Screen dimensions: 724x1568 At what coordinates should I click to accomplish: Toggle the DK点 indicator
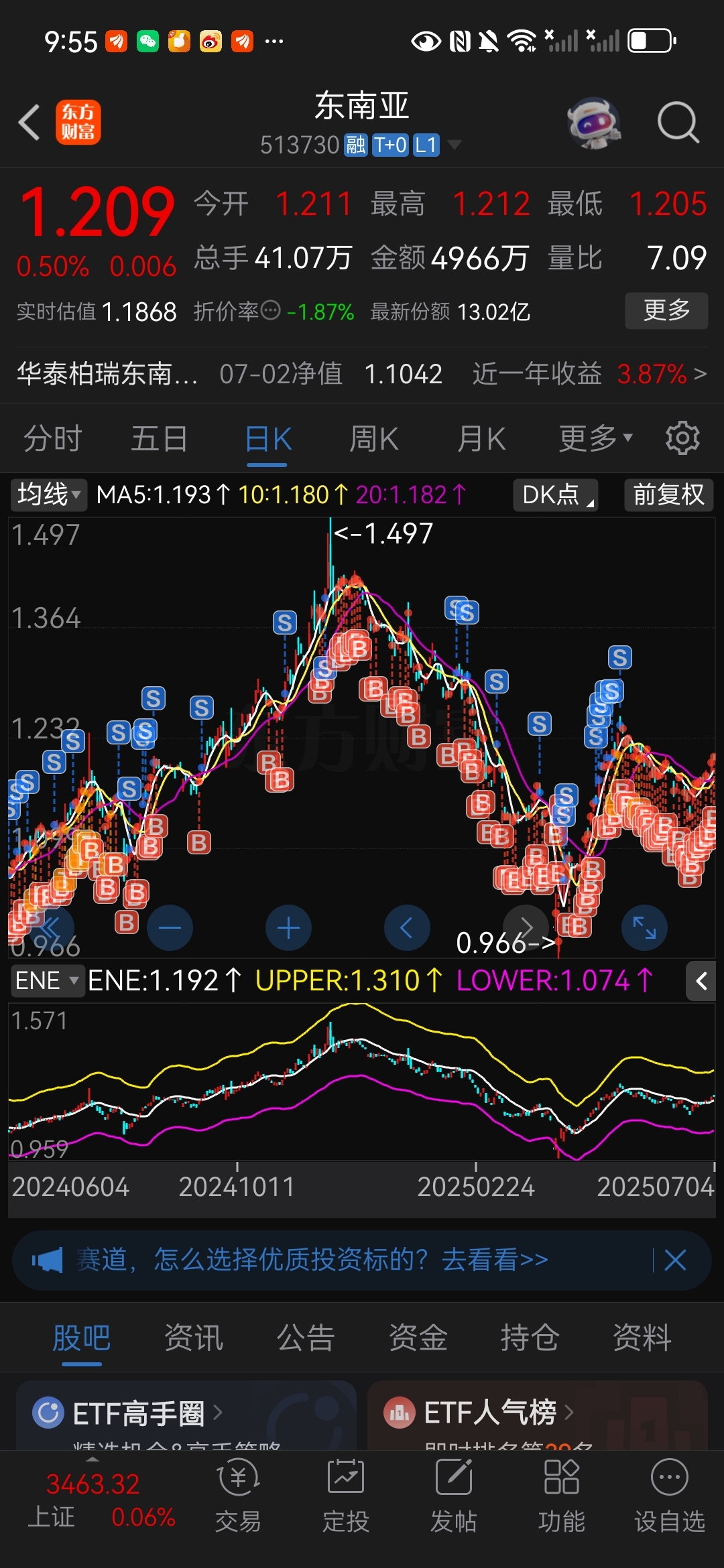[x=554, y=495]
